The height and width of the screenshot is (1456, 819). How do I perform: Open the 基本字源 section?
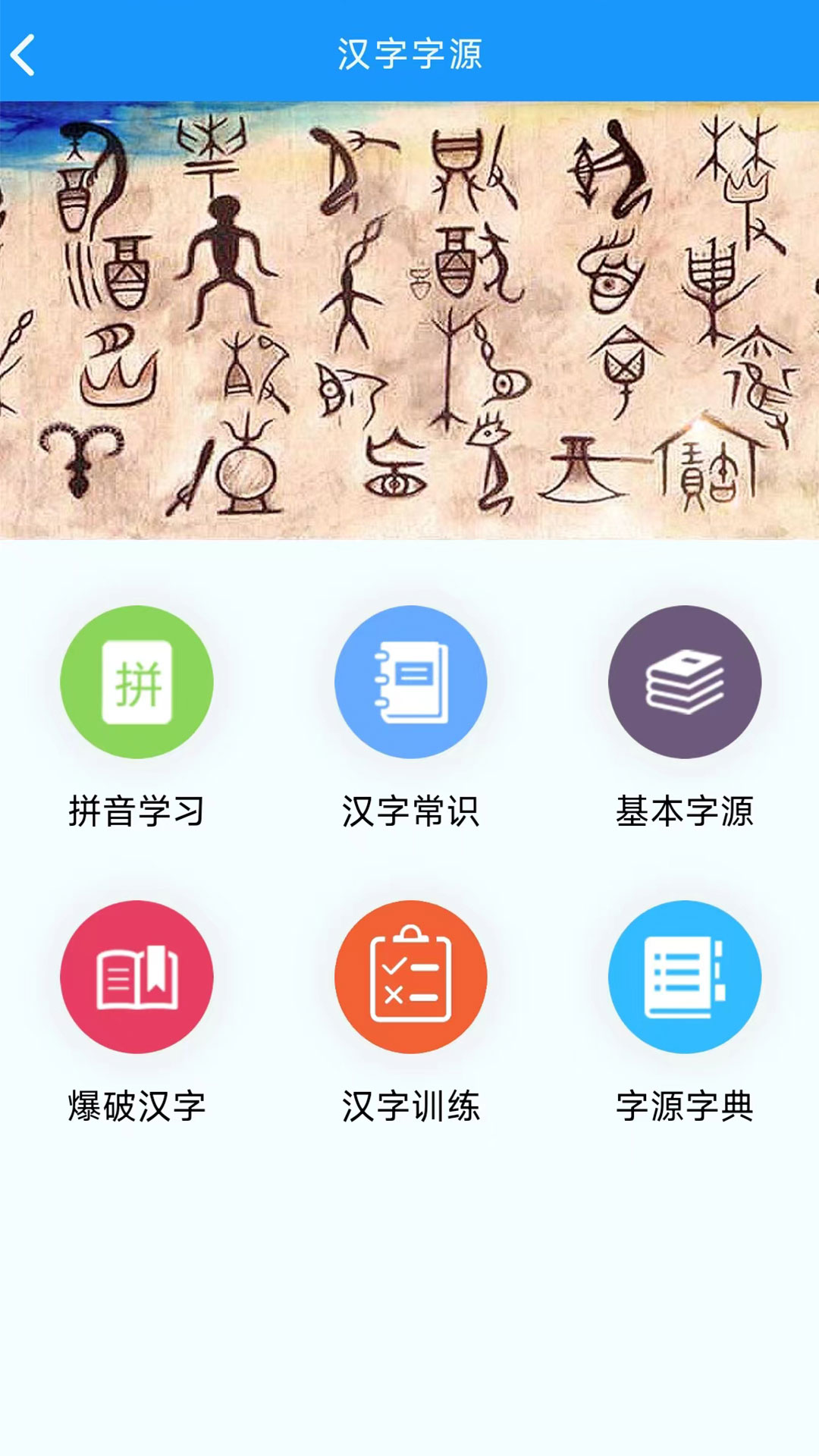coord(684,682)
